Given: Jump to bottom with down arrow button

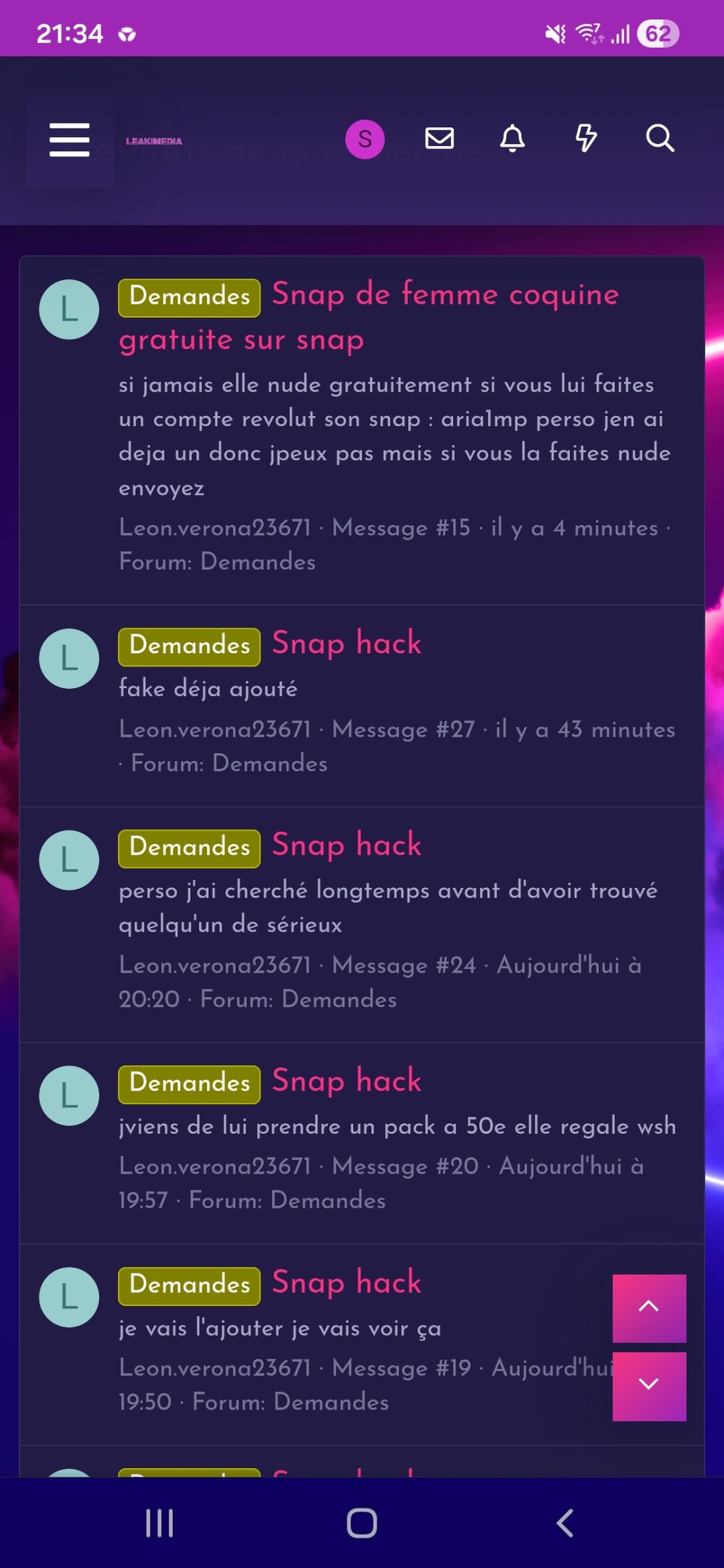Looking at the screenshot, I should click(649, 1385).
